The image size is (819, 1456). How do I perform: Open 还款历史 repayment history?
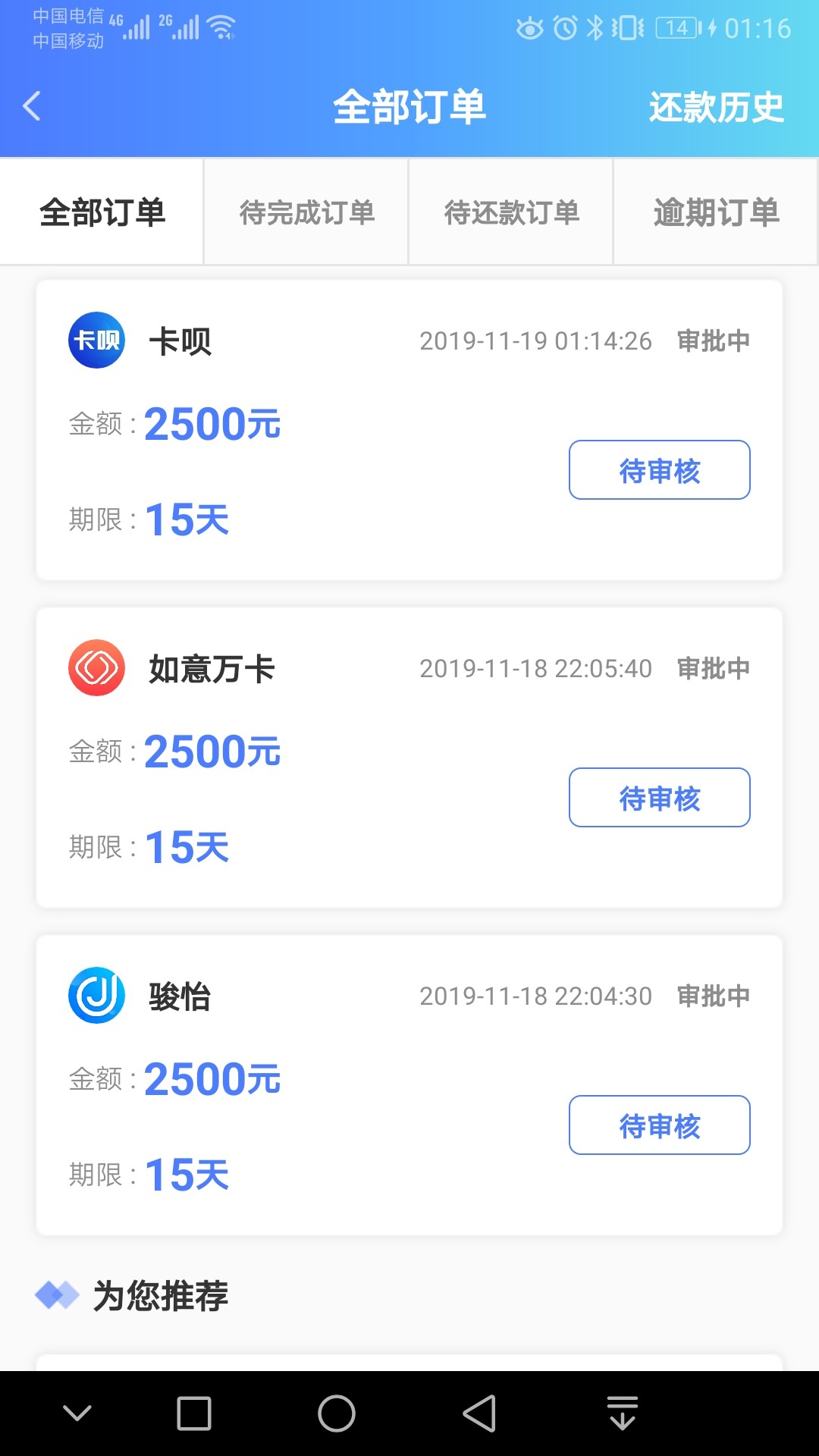[x=716, y=107]
